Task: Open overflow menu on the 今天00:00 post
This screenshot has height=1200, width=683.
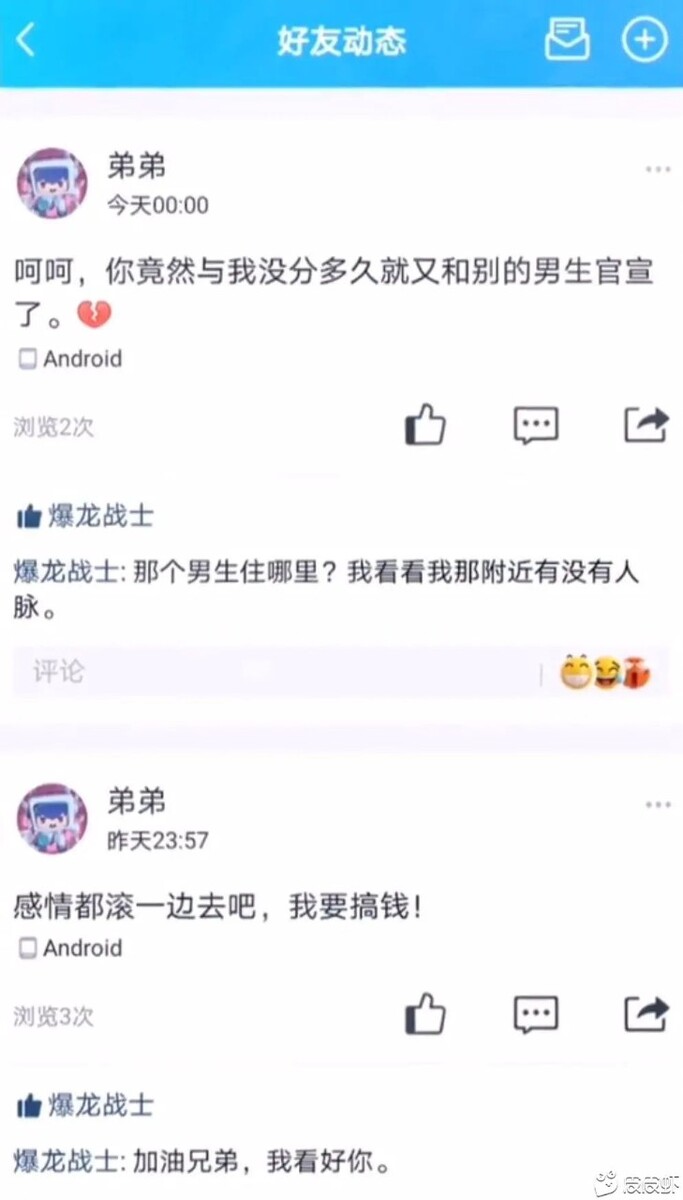Action: coord(657,170)
